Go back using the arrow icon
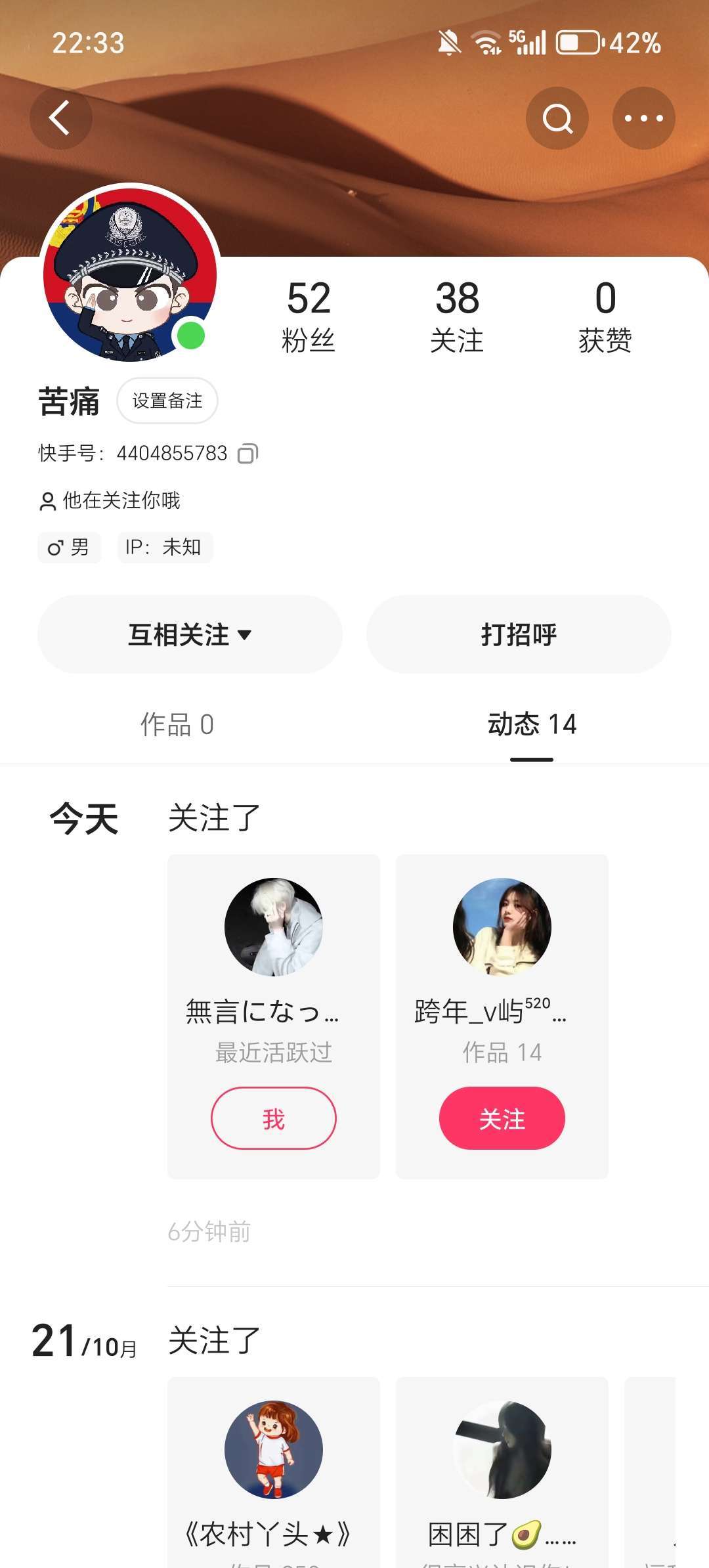 click(x=60, y=118)
